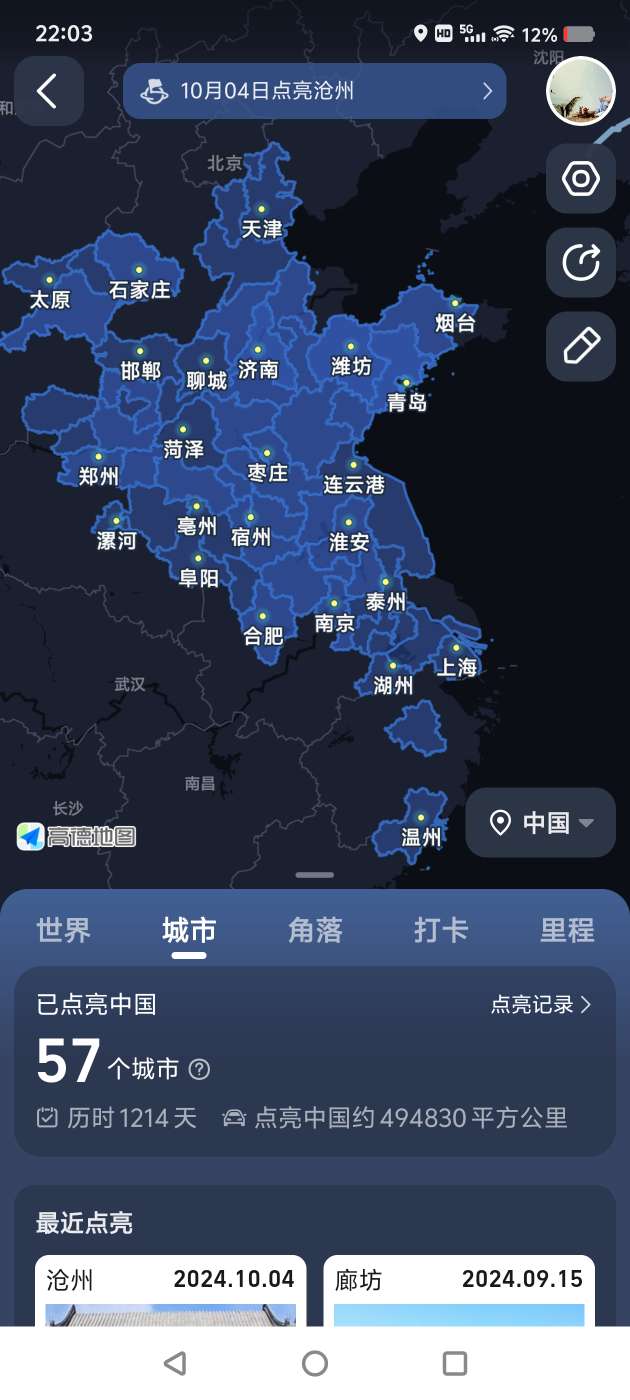This screenshot has width=630, height=1400.
Task: Open the profile avatar
Action: (580, 91)
